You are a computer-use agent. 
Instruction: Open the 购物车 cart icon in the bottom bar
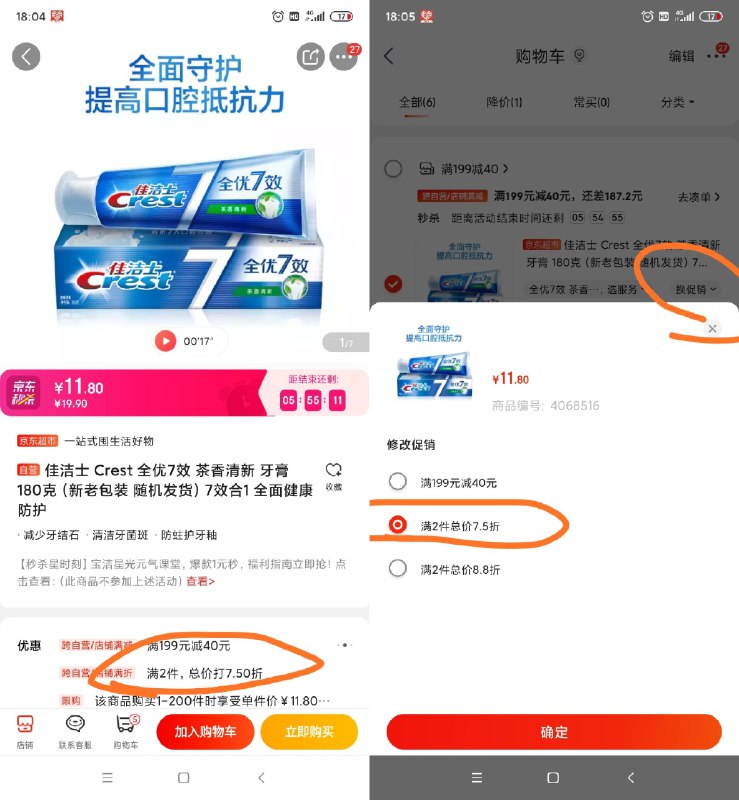(x=126, y=731)
